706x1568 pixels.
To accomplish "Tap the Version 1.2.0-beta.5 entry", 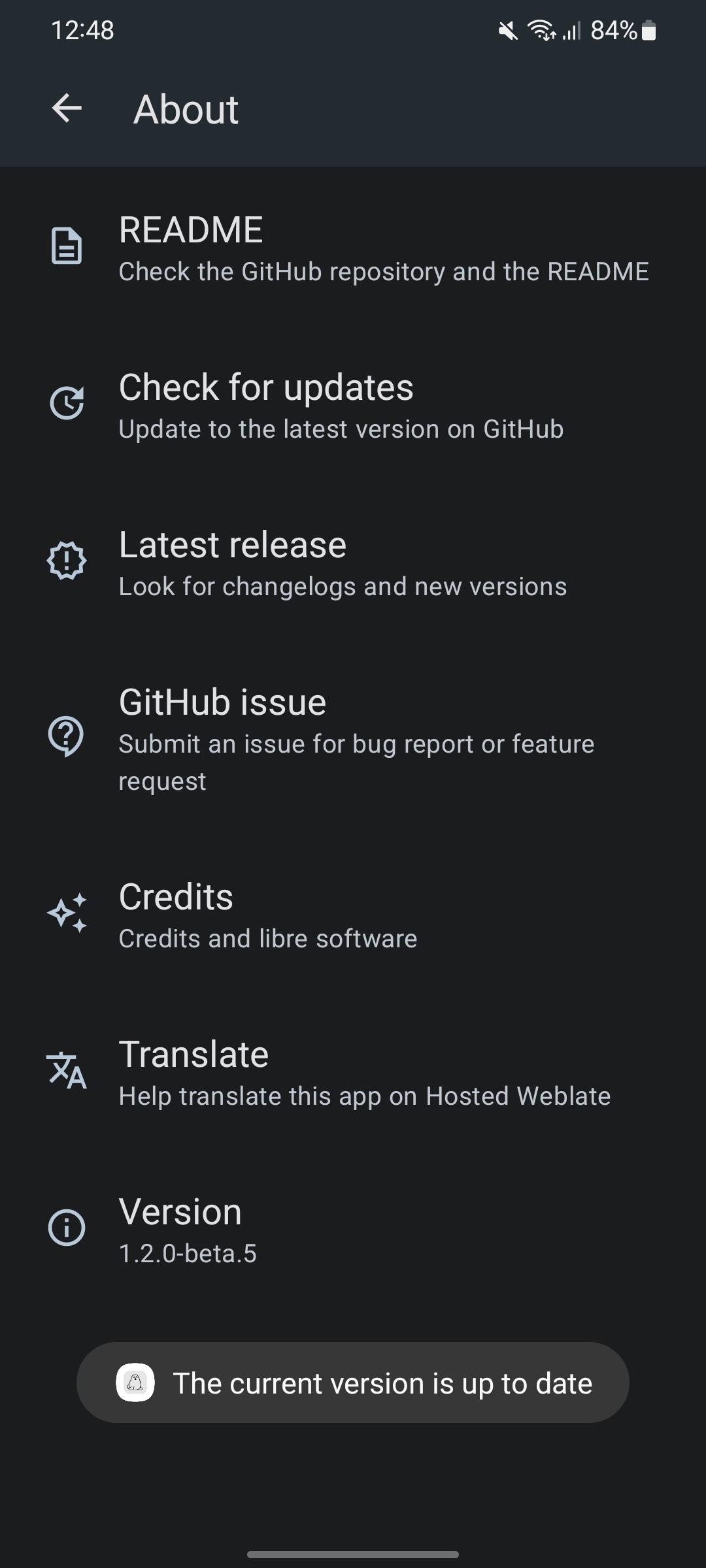I will 353,1228.
